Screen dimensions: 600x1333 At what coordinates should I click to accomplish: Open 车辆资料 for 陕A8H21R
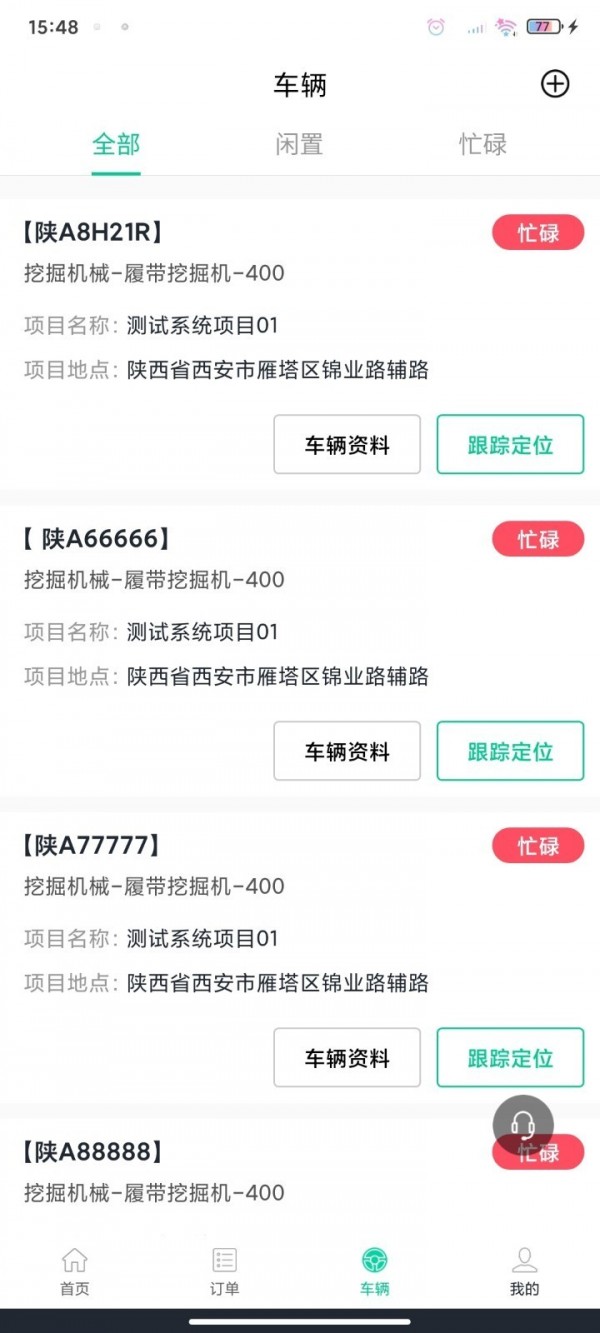(x=347, y=445)
